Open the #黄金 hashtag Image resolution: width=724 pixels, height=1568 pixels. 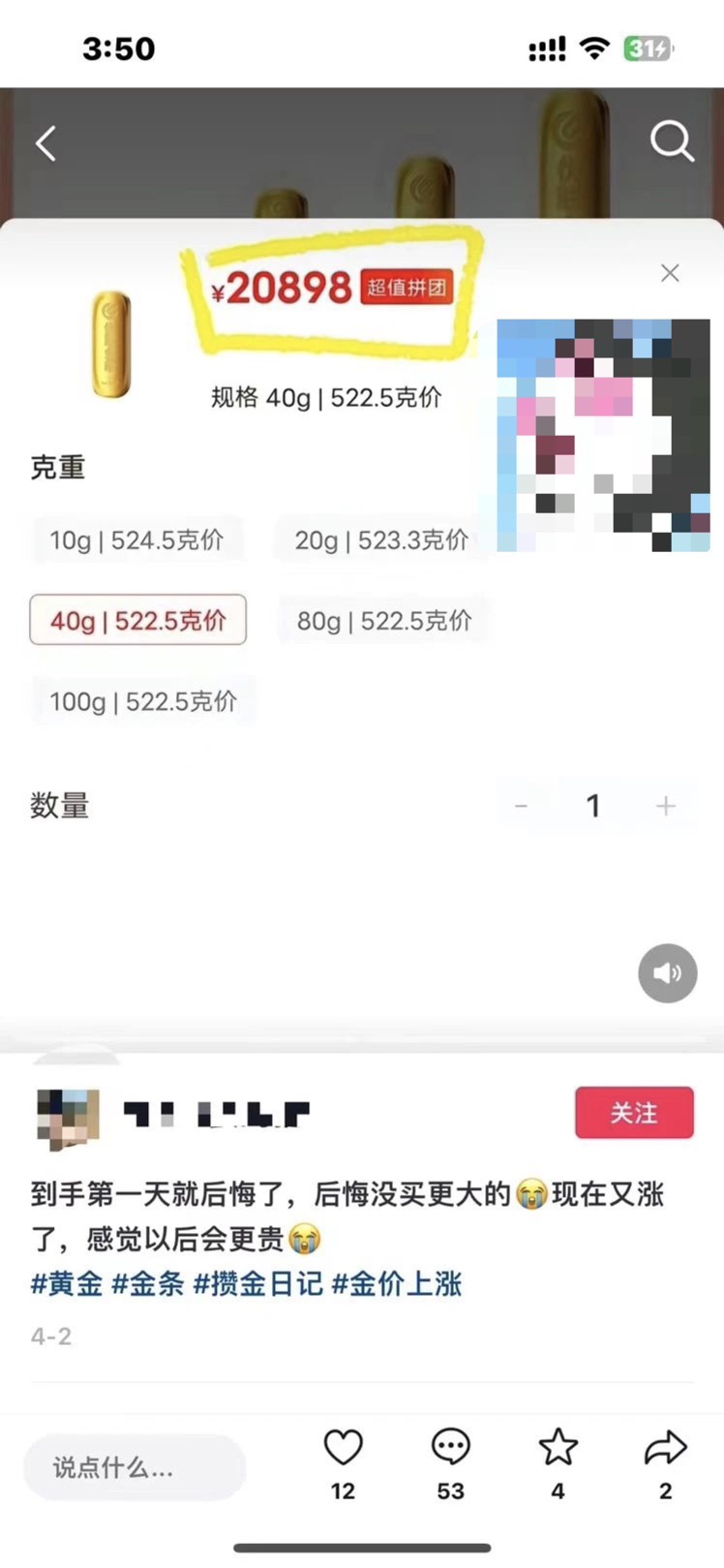point(67,1284)
